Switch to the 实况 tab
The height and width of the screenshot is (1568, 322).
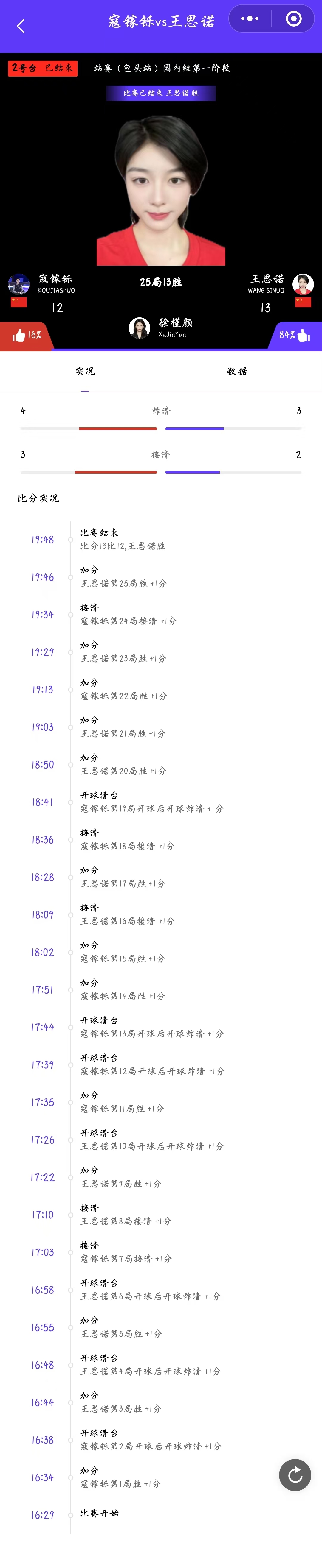[x=85, y=371]
